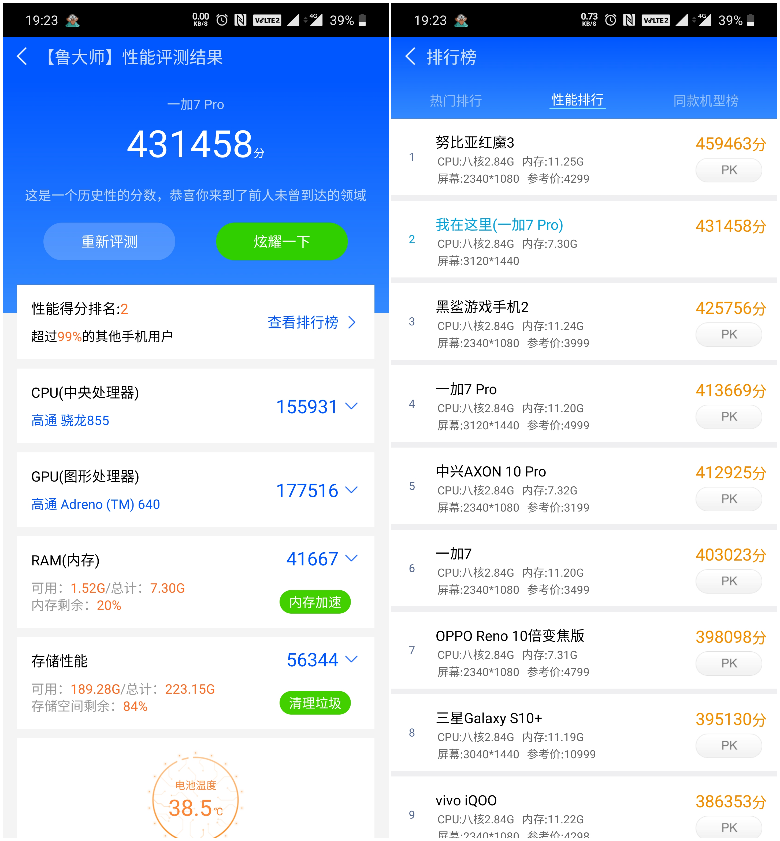780x841 pixels.
Task: Expand the CPU score 155931 details
Action: point(350,407)
